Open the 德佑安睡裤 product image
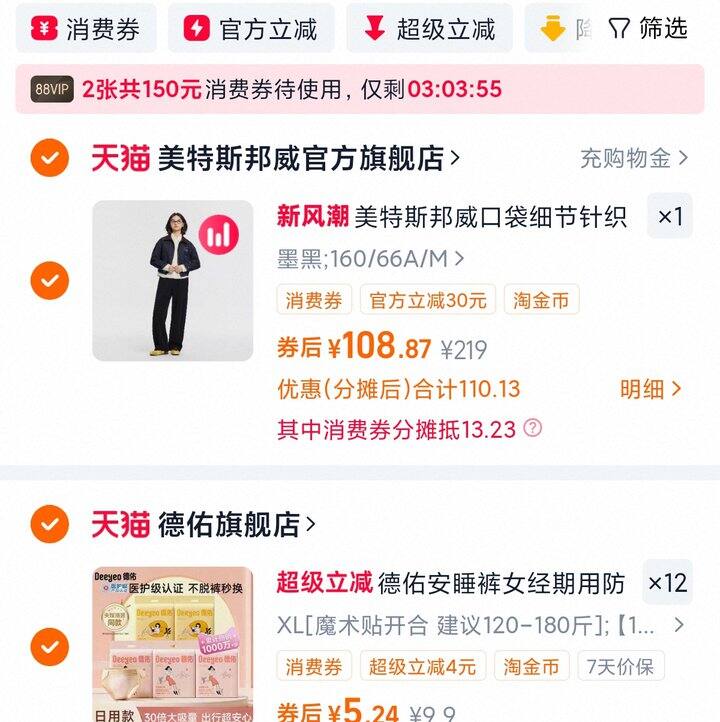The width and height of the screenshot is (720, 722). point(173,645)
